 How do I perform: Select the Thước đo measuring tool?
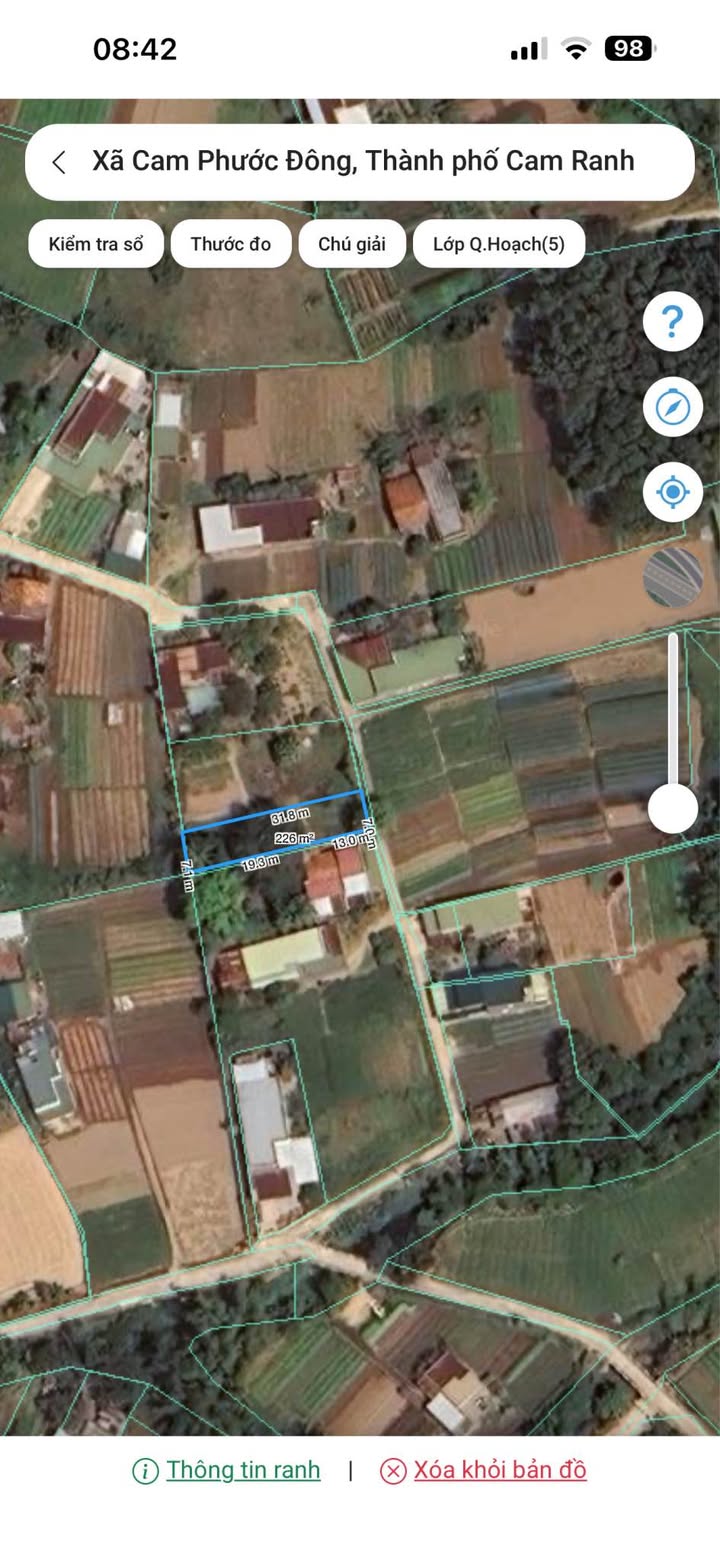coord(231,244)
